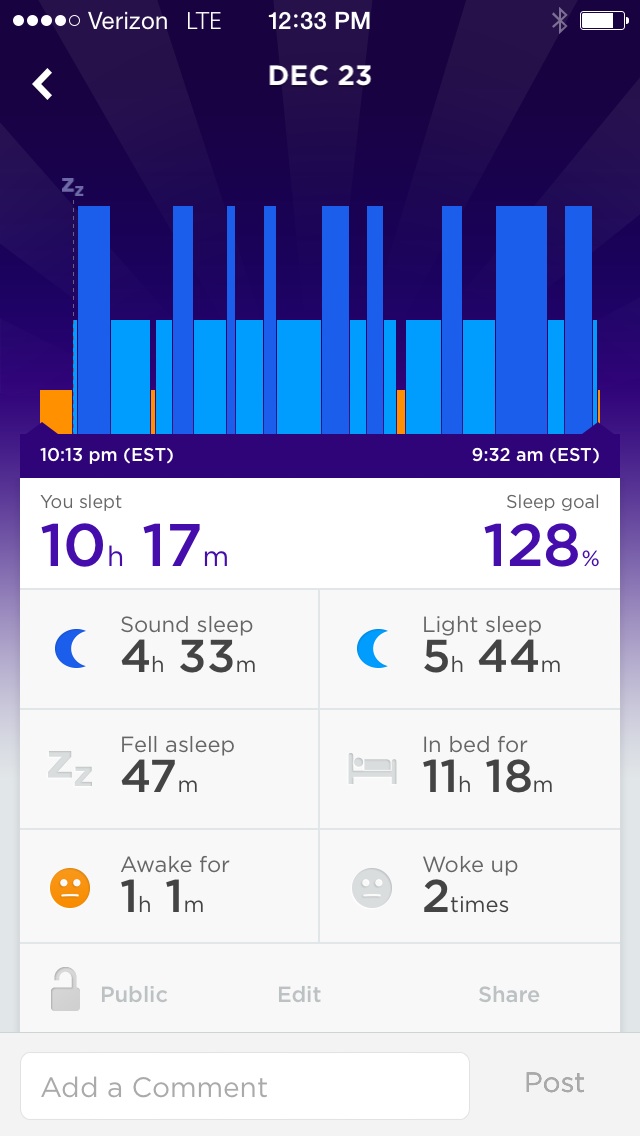Go back using the top-left arrow
The width and height of the screenshot is (640, 1136).
(x=43, y=84)
